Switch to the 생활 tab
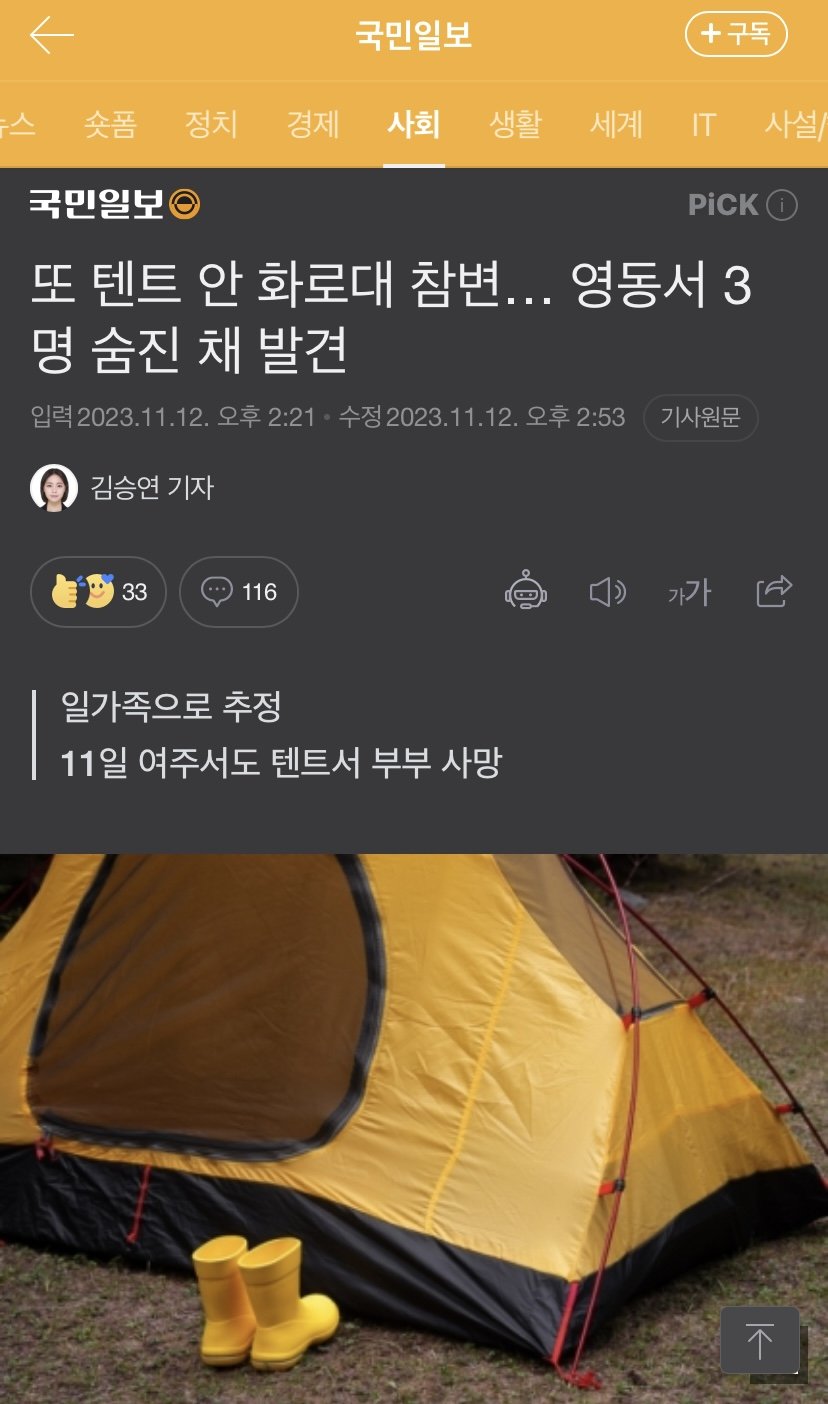The image size is (828, 1404). coord(515,124)
